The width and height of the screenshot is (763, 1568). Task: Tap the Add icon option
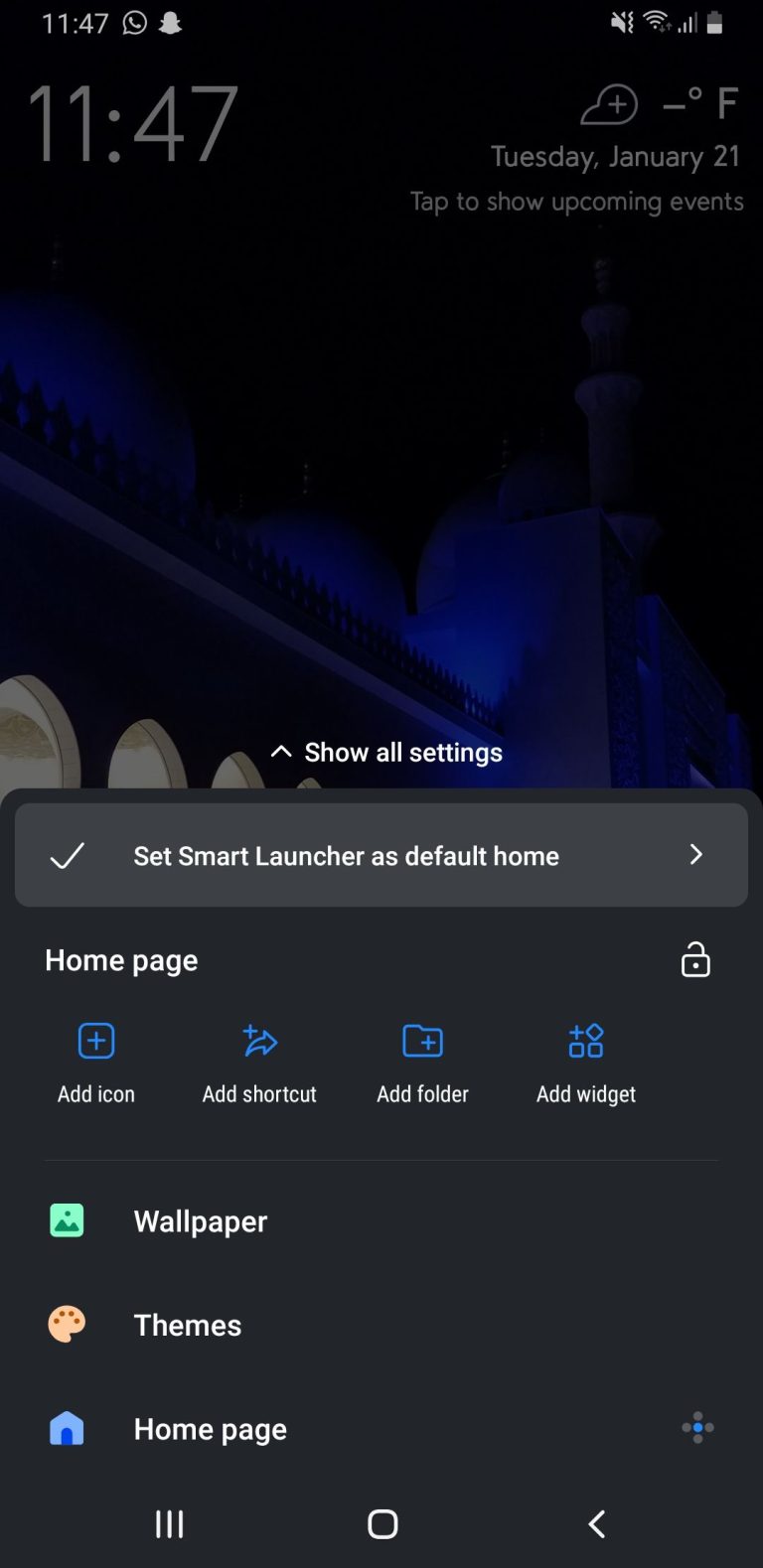[x=95, y=1041]
